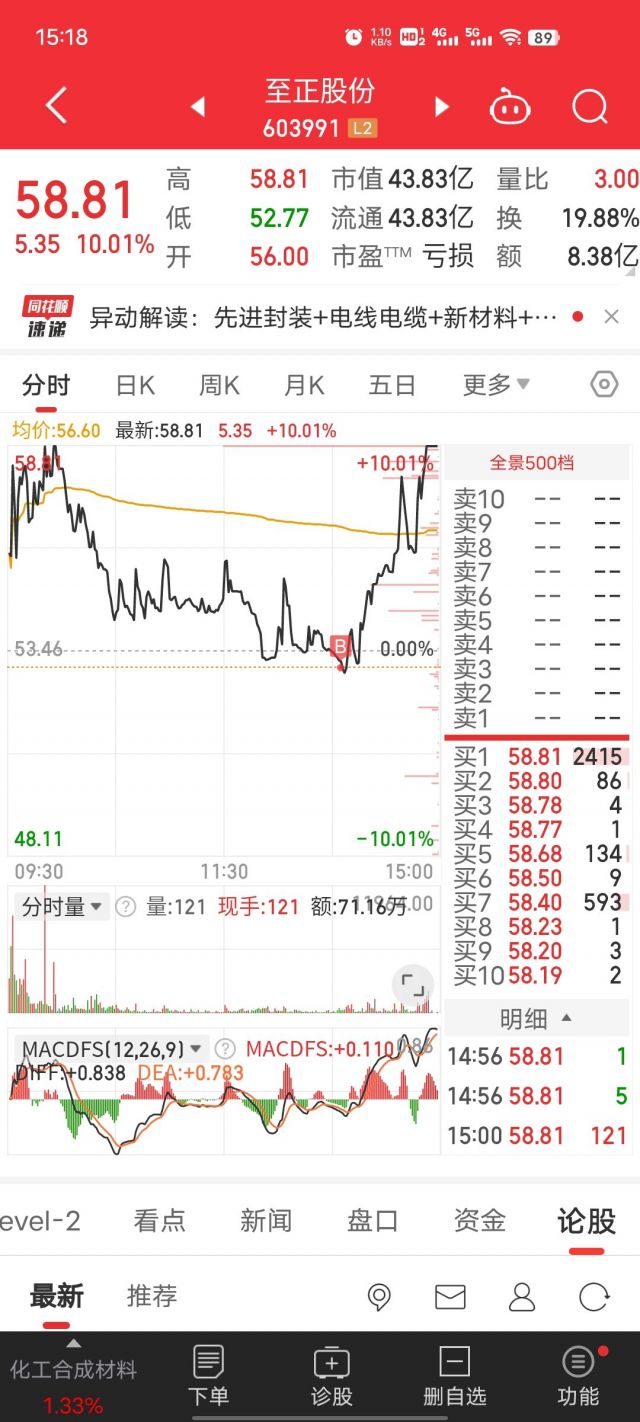Switch to the previous stock arrow

click(198, 106)
